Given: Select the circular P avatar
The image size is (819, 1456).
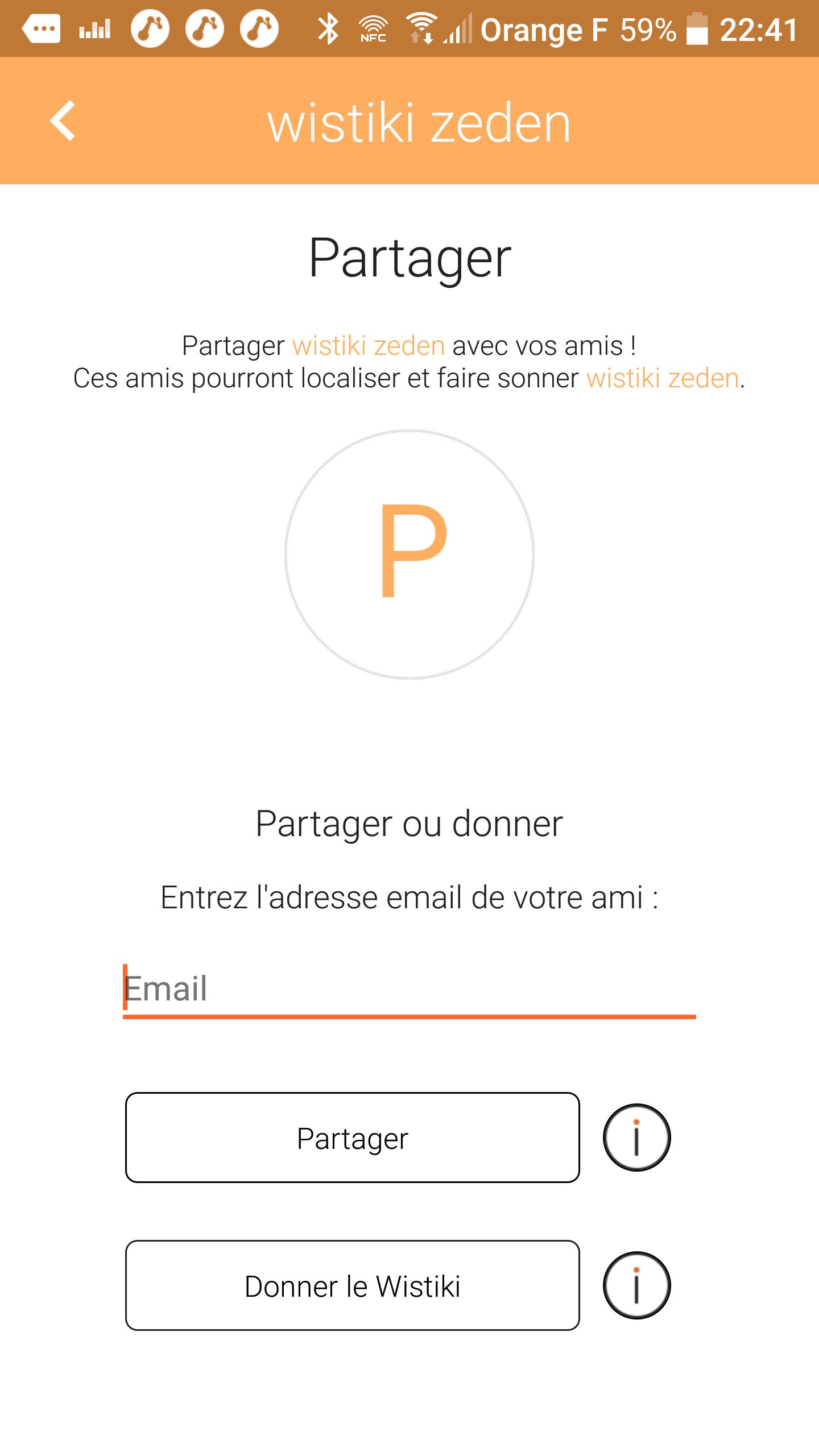Looking at the screenshot, I should (x=408, y=555).
